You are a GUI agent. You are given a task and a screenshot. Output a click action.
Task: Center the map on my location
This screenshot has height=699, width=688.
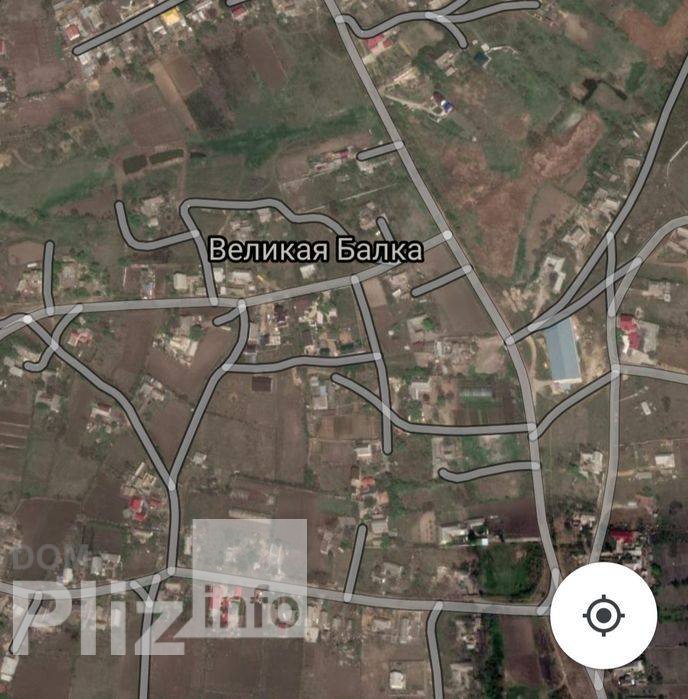click(x=603, y=615)
